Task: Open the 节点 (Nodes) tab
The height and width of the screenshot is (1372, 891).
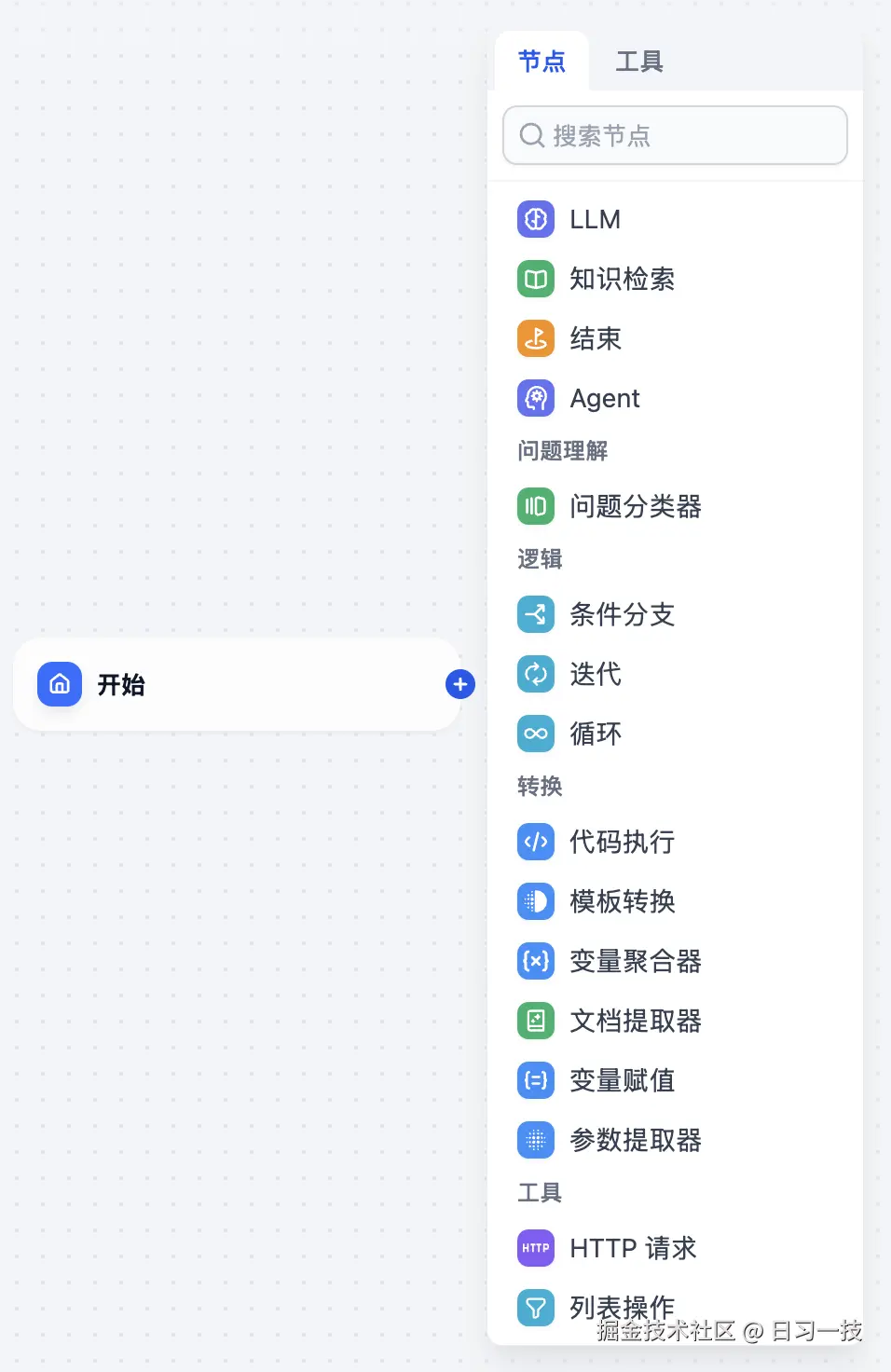Action: pos(542,62)
